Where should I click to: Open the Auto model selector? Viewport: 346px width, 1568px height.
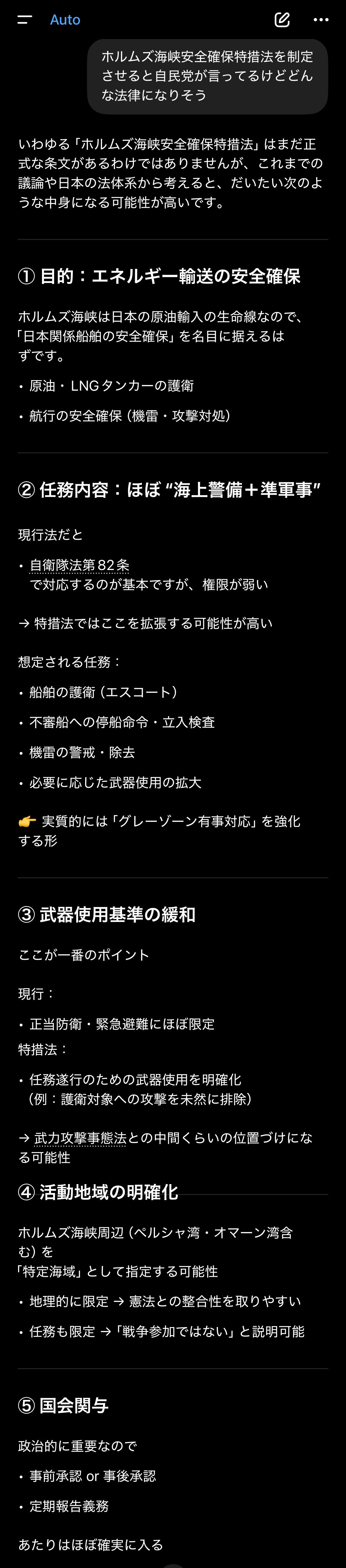65,20
